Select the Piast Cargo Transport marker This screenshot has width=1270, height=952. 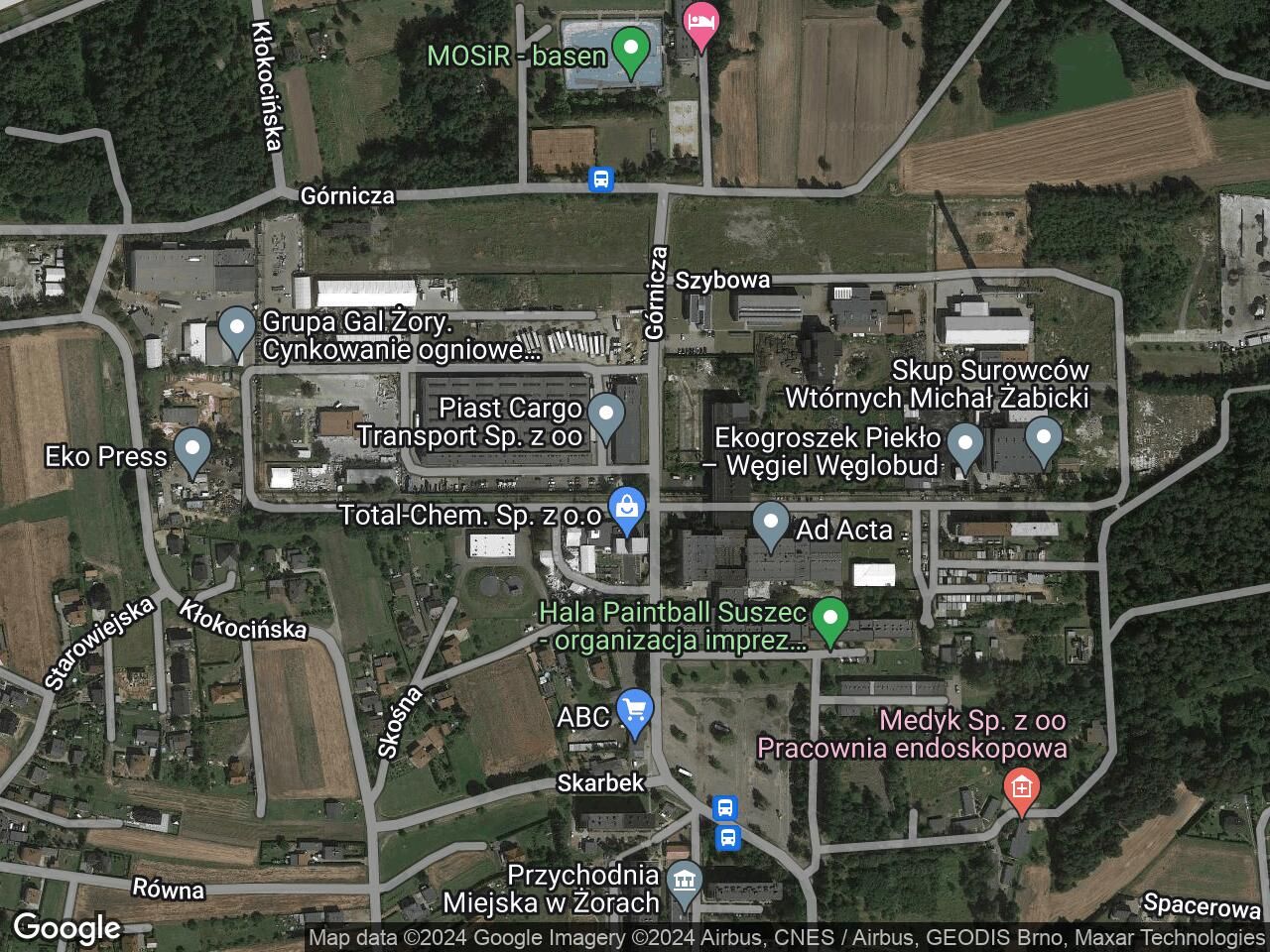pos(605,415)
